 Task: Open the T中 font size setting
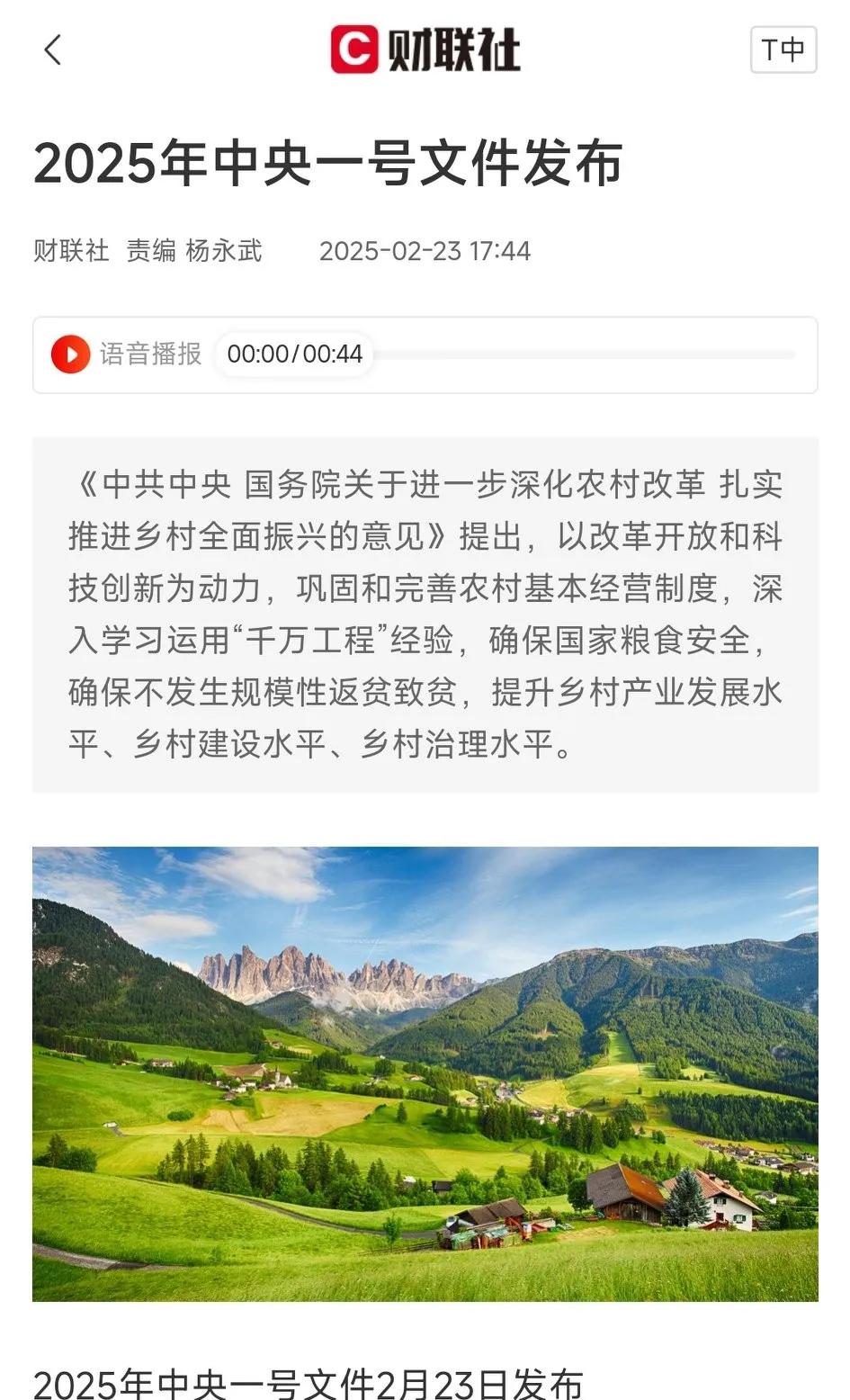(x=783, y=49)
